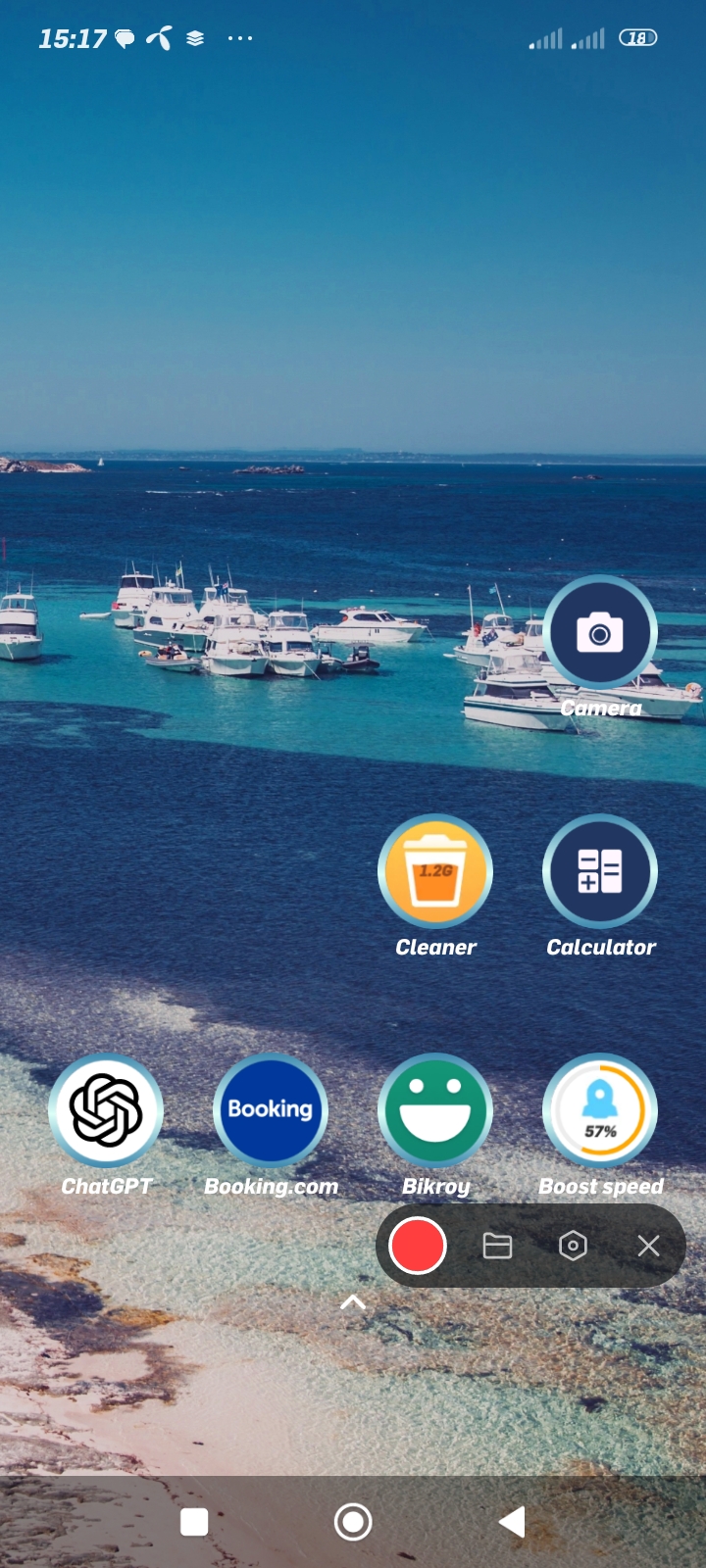Launch ChatGPT
The image size is (706, 1568).
click(x=106, y=1110)
